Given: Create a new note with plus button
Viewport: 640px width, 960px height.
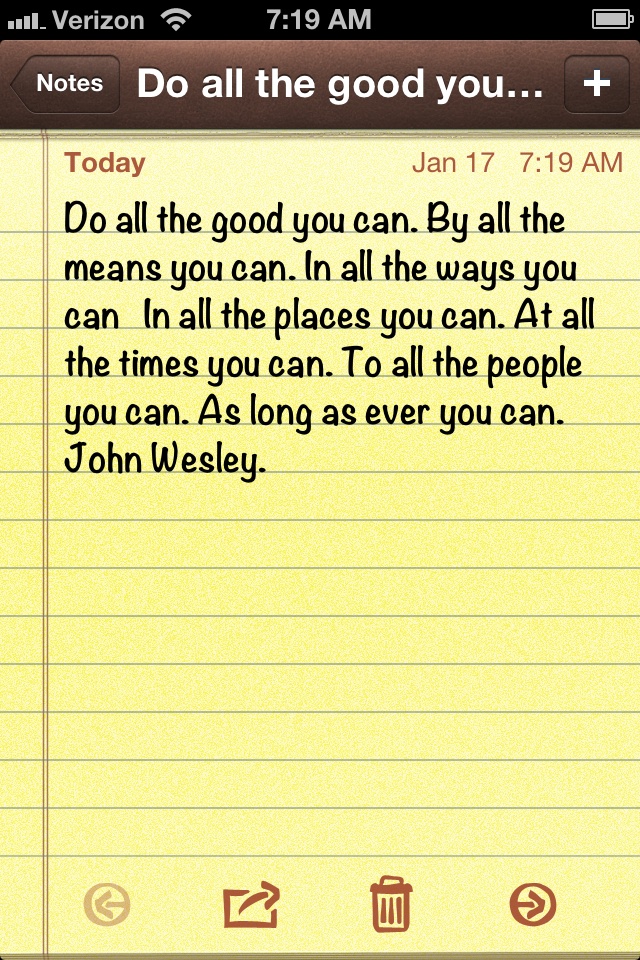Looking at the screenshot, I should click(596, 84).
